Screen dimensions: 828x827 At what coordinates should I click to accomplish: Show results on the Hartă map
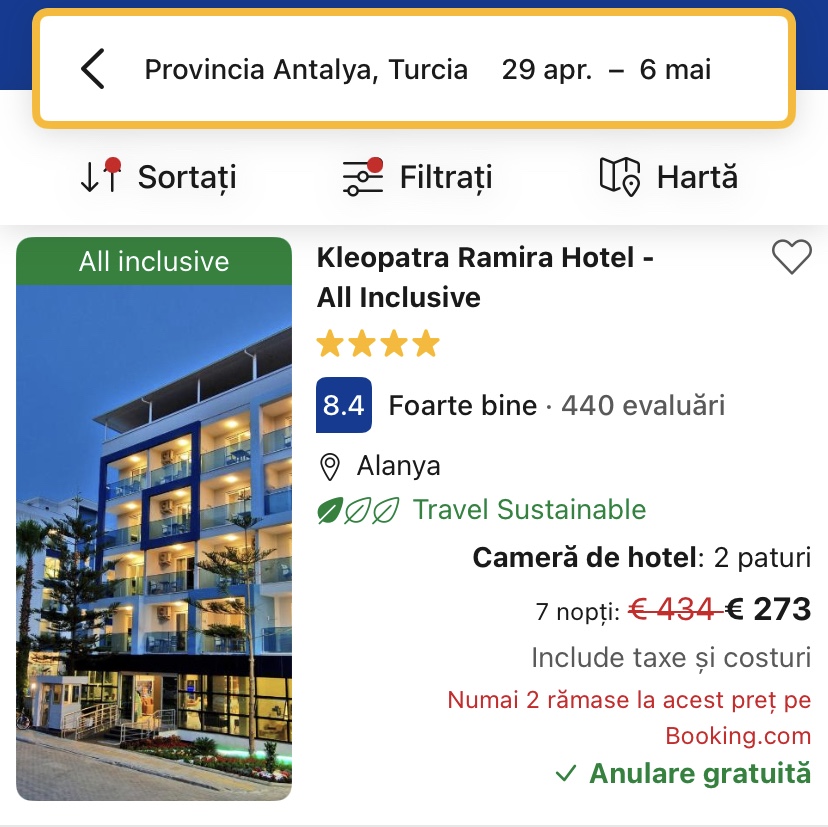668,177
